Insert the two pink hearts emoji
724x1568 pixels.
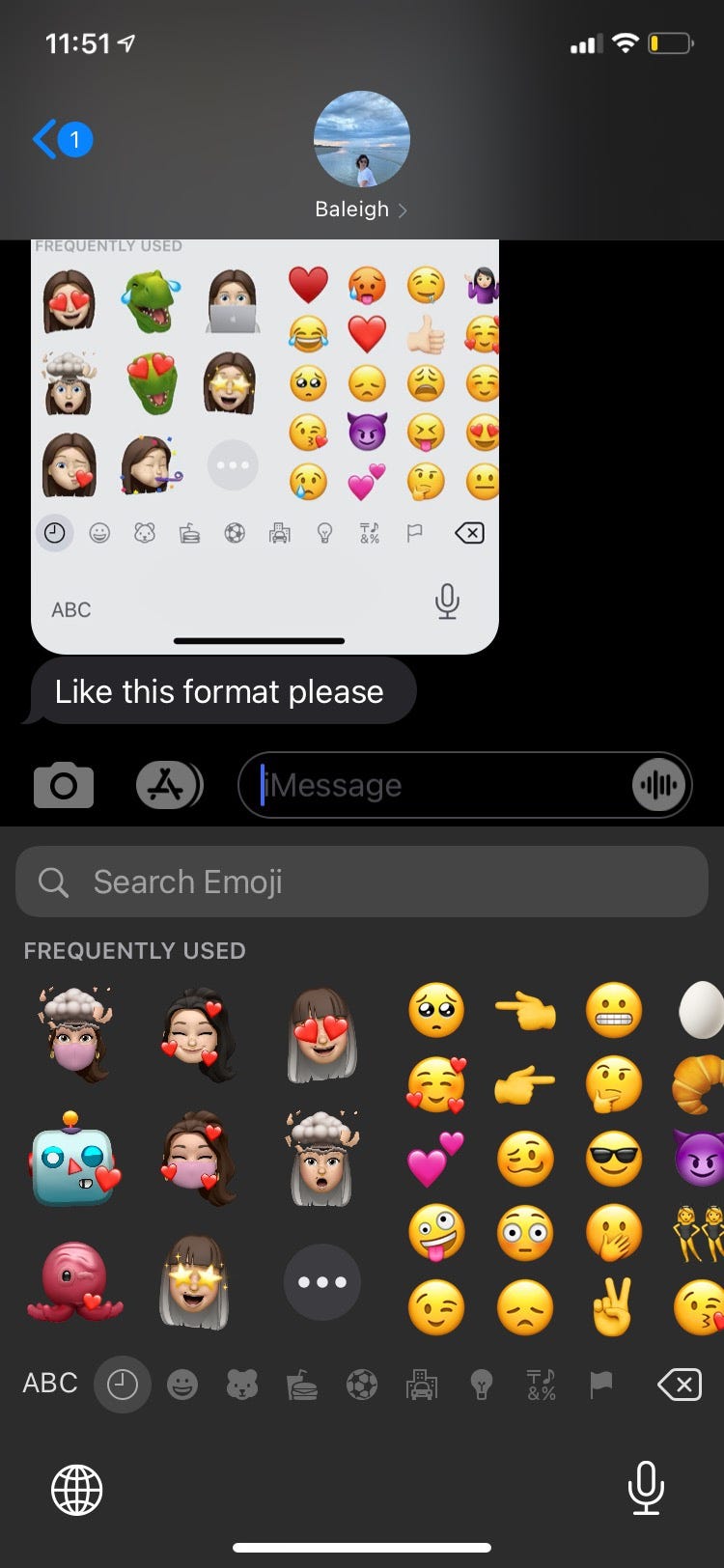coord(435,1159)
